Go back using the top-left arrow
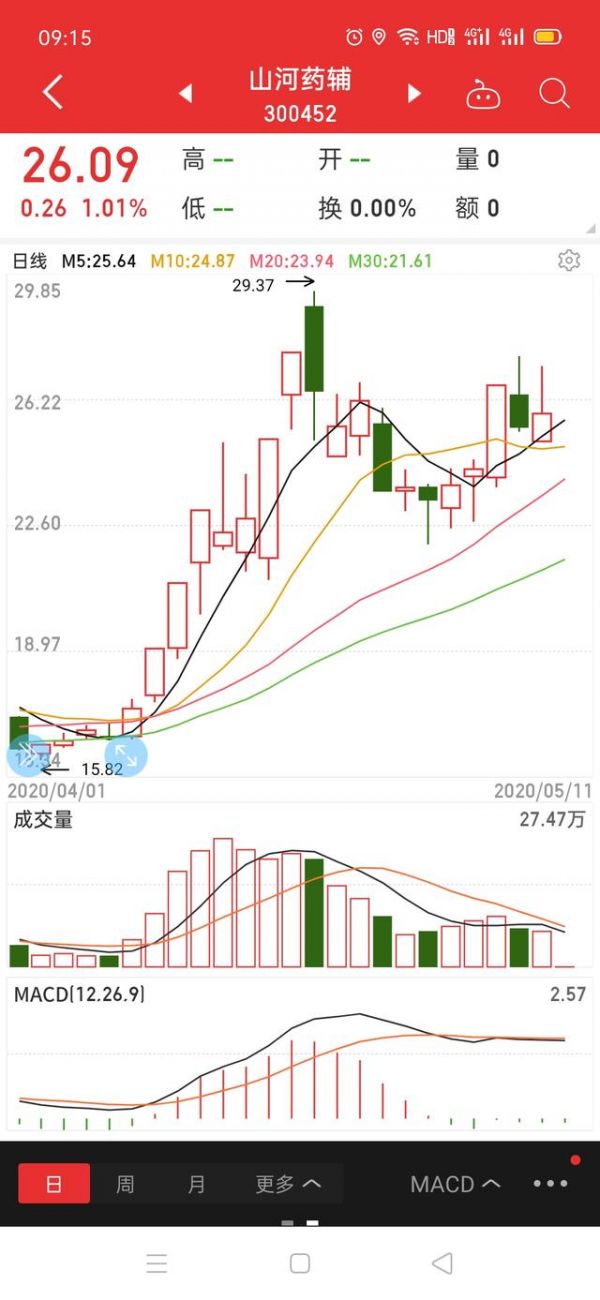Screen dimensions: 600x1300 [x=53, y=93]
